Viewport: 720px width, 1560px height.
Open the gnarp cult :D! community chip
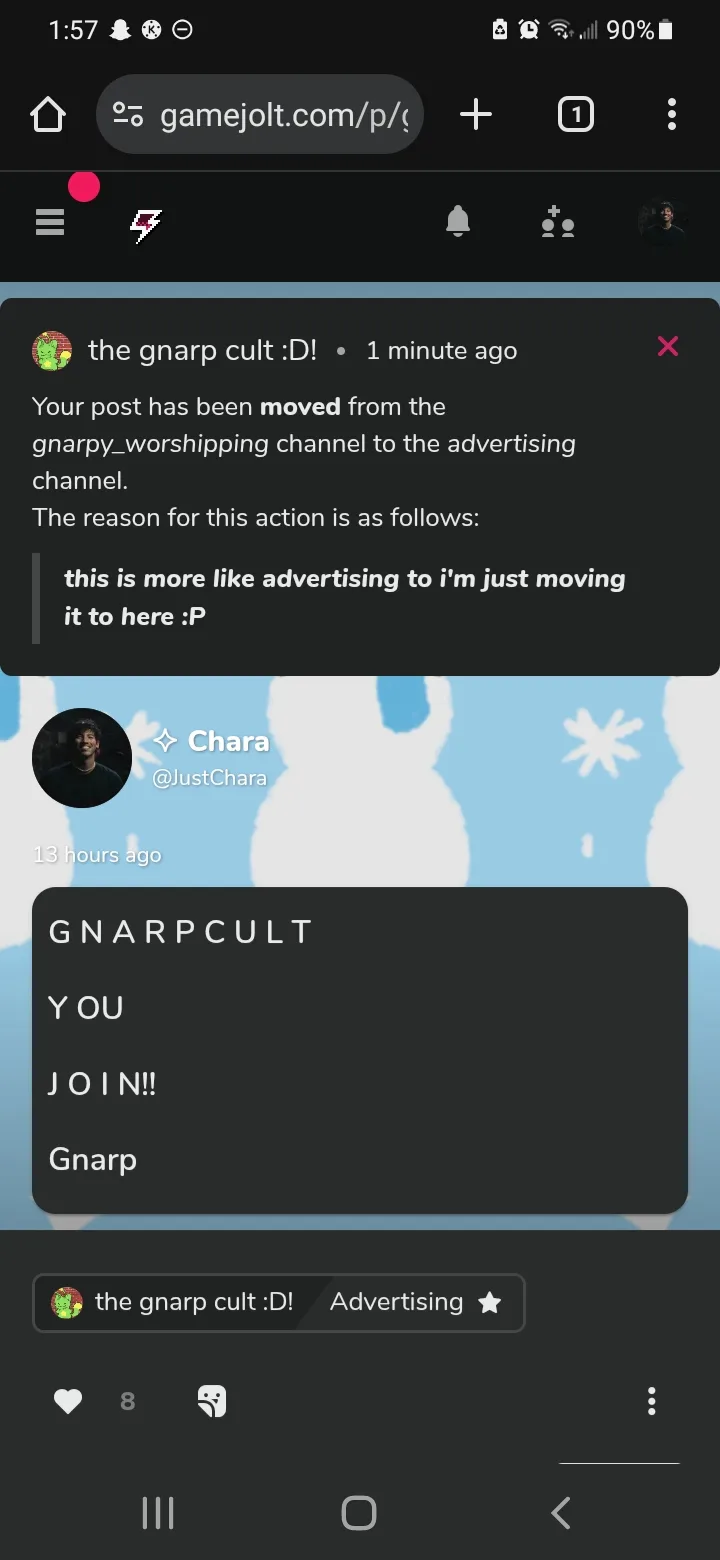(x=175, y=1302)
